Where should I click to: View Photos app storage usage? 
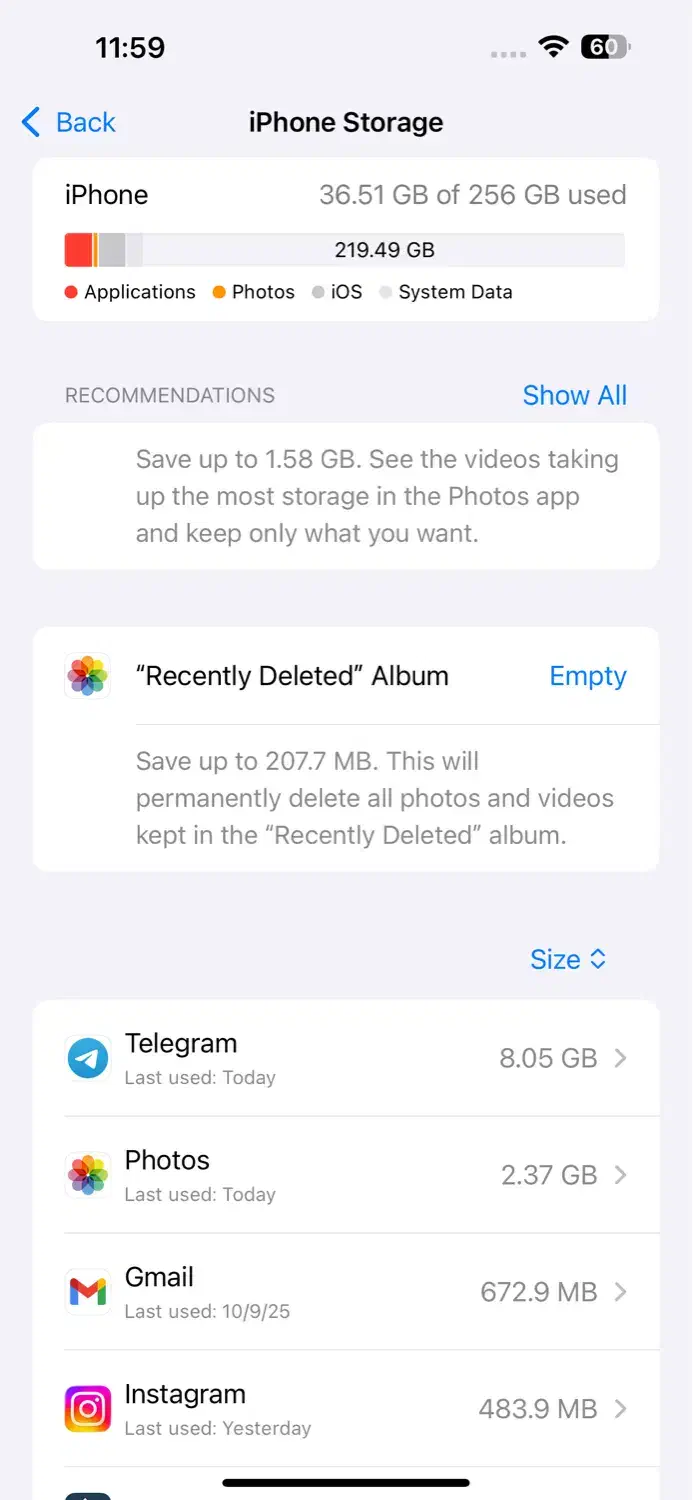tap(346, 1175)
